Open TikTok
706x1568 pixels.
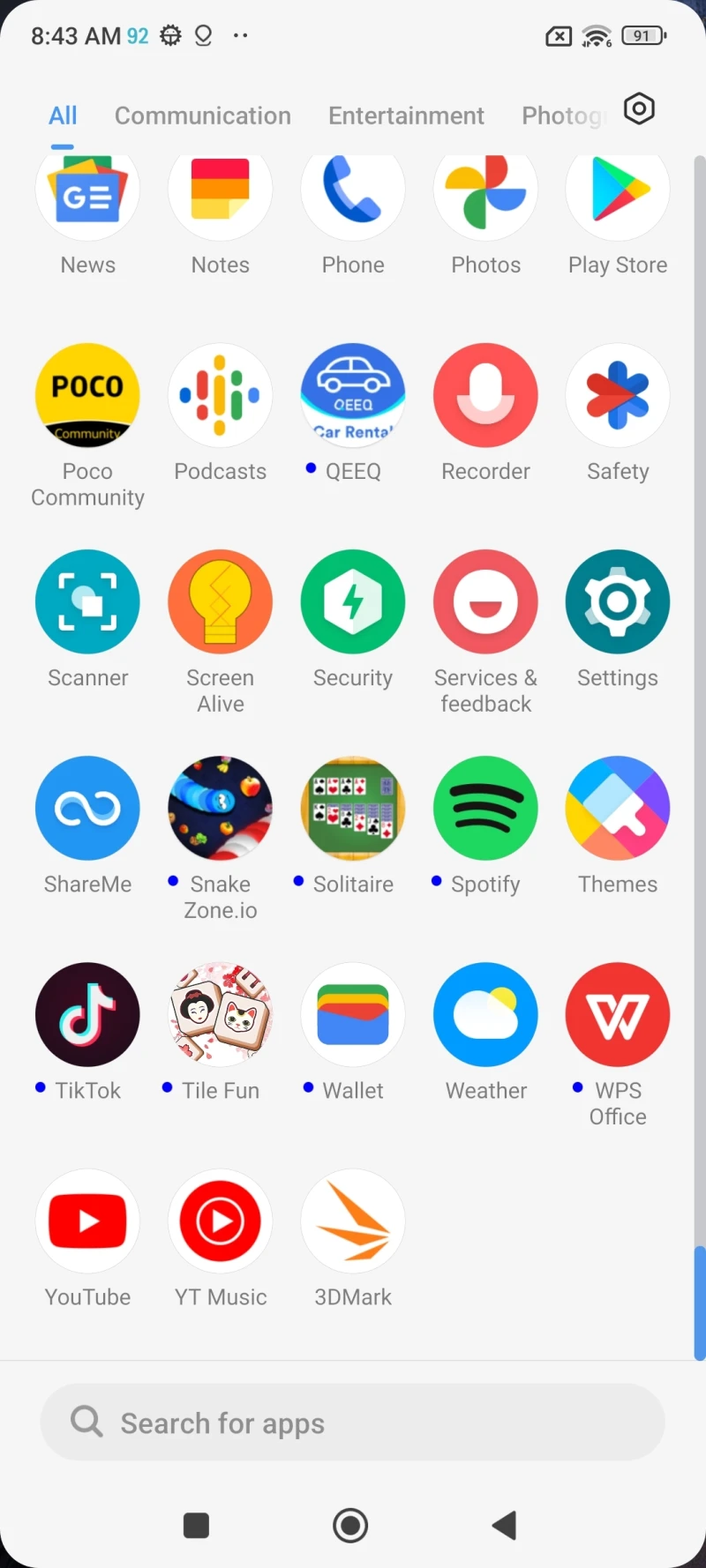(x=87, y=1015)
